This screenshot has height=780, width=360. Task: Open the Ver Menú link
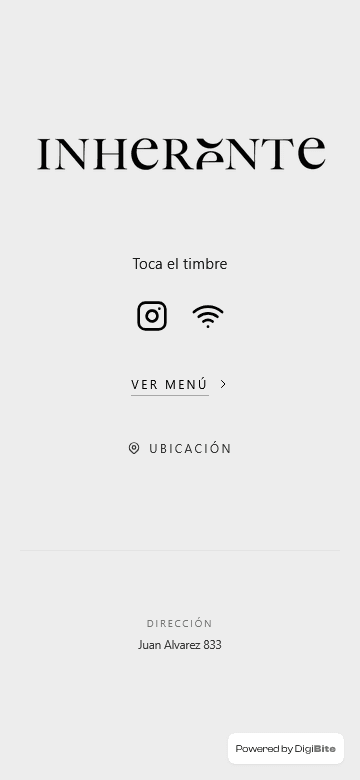coord(179,385)
